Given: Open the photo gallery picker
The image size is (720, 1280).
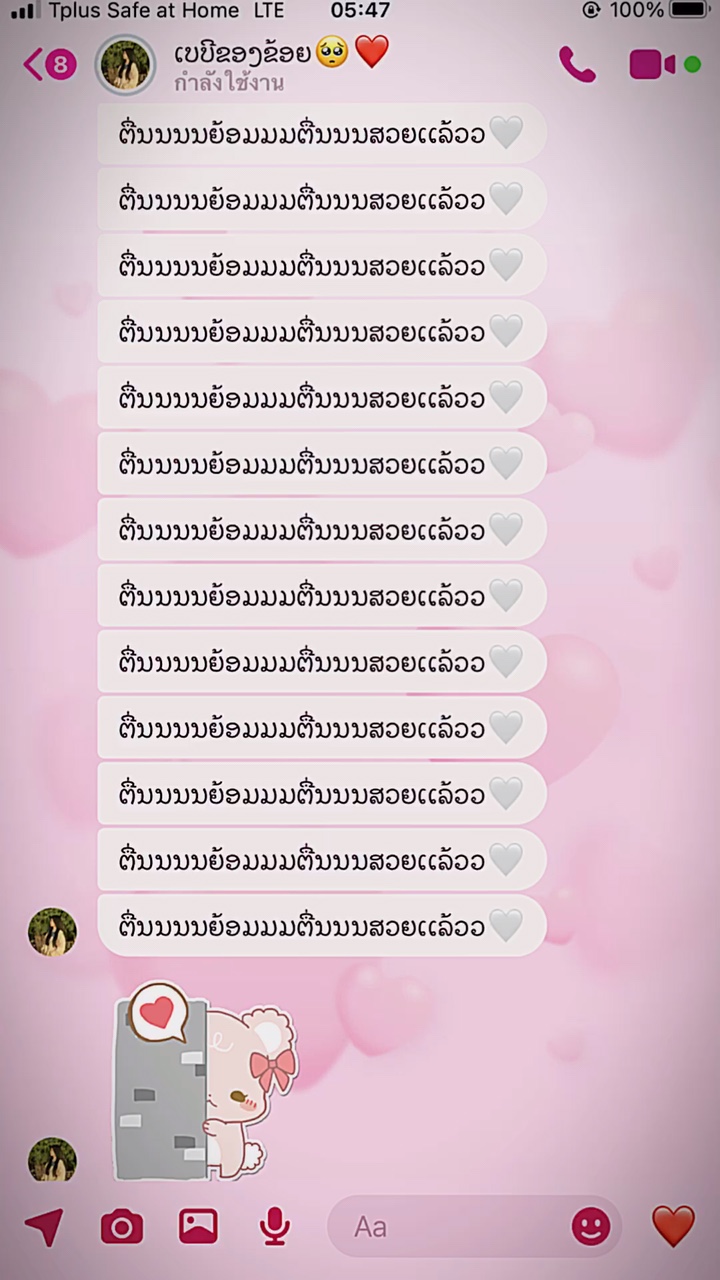Looking at the screenshot, I should point(198,1226).
